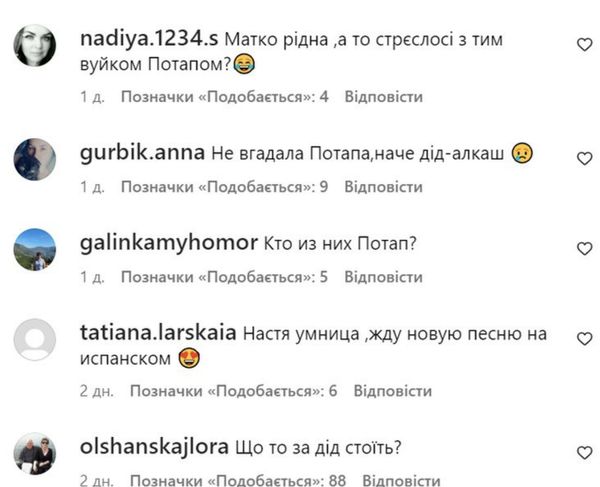
Task: Open olshanskajlora profile via username
Action: coord(153,446)
